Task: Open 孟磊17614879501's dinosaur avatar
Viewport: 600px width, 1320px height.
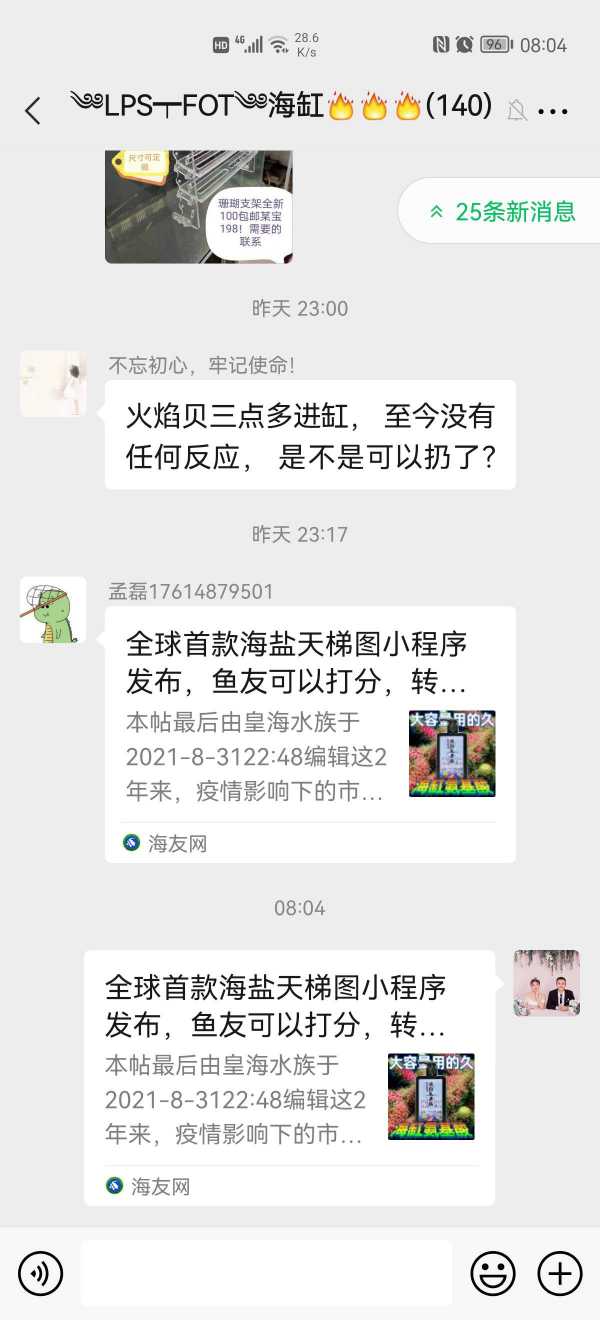Action: coord(52,609)
